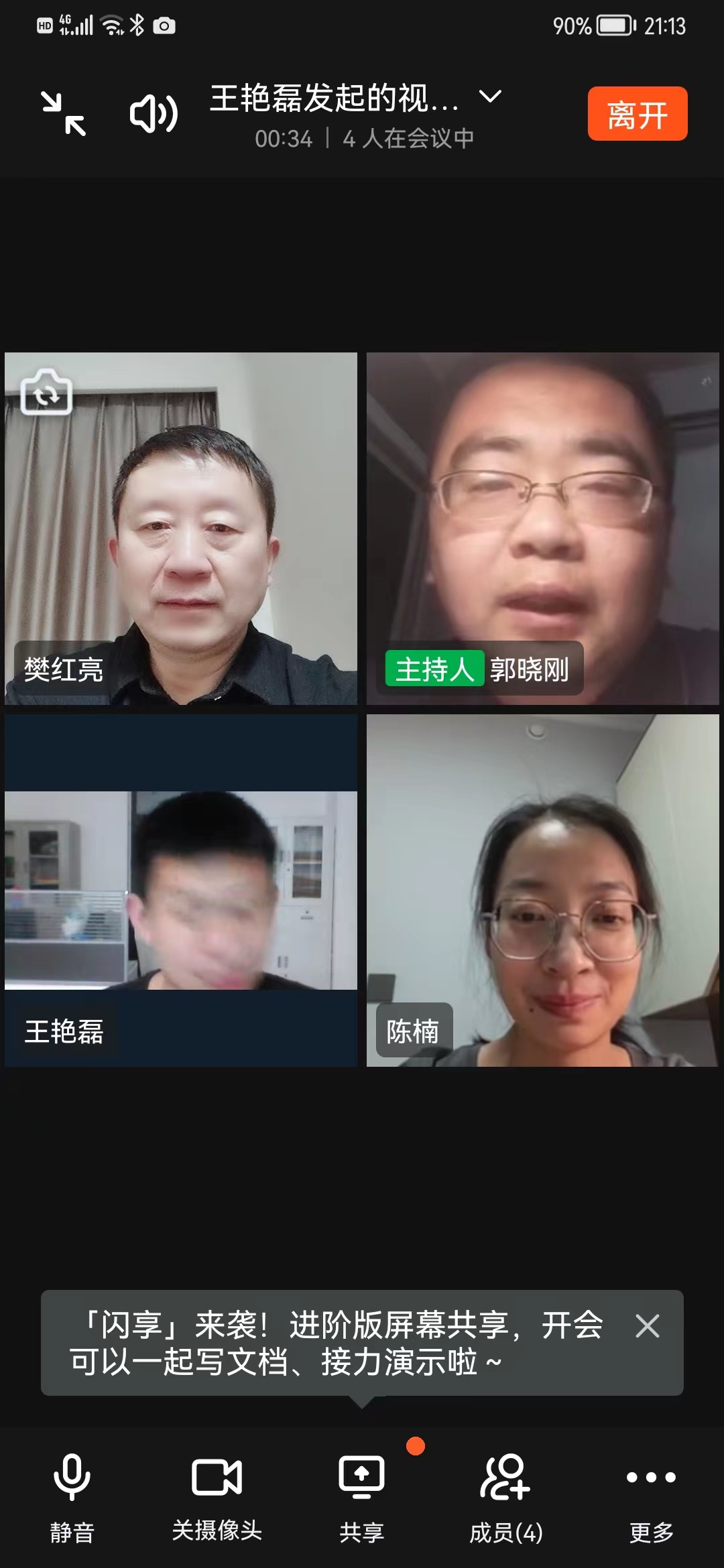Turn off camera with 关摄像头
The width and height of the screenshot is (724, 1568).
pyautogui.click(x=217, y=1493)
